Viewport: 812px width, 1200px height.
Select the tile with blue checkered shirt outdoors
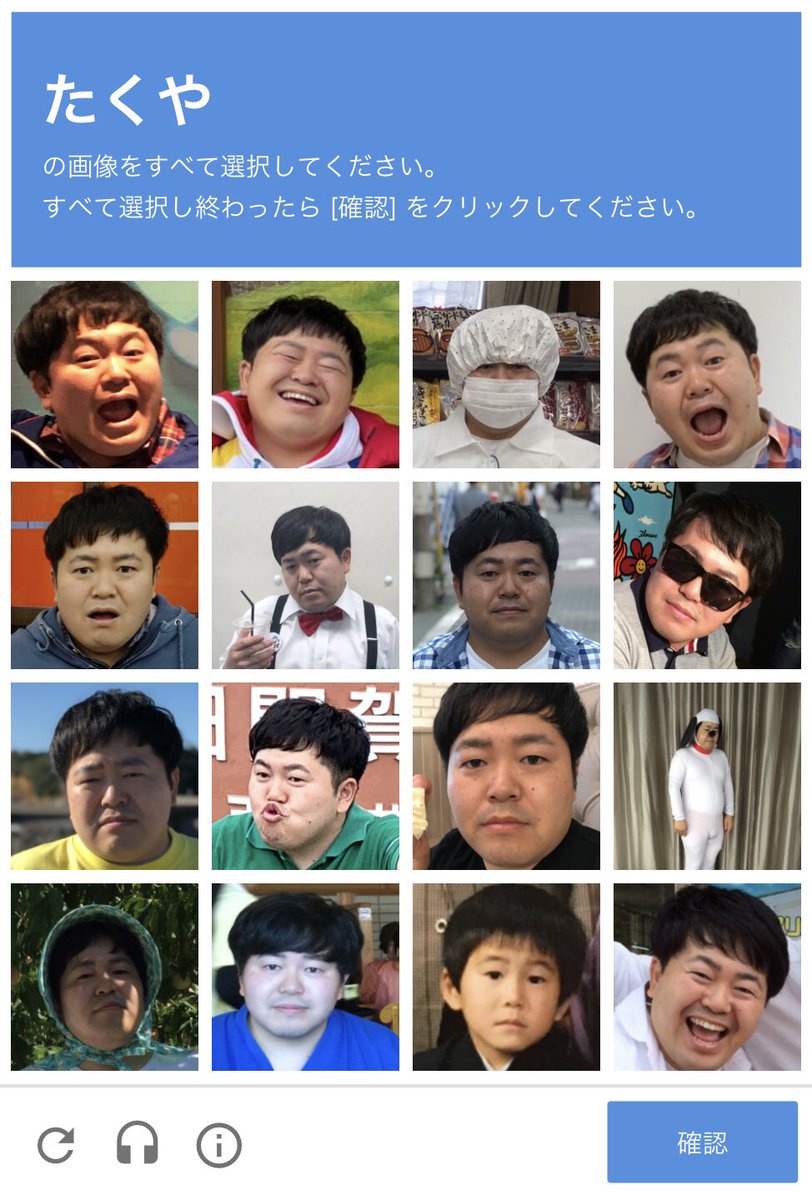[x=506, y=575]
